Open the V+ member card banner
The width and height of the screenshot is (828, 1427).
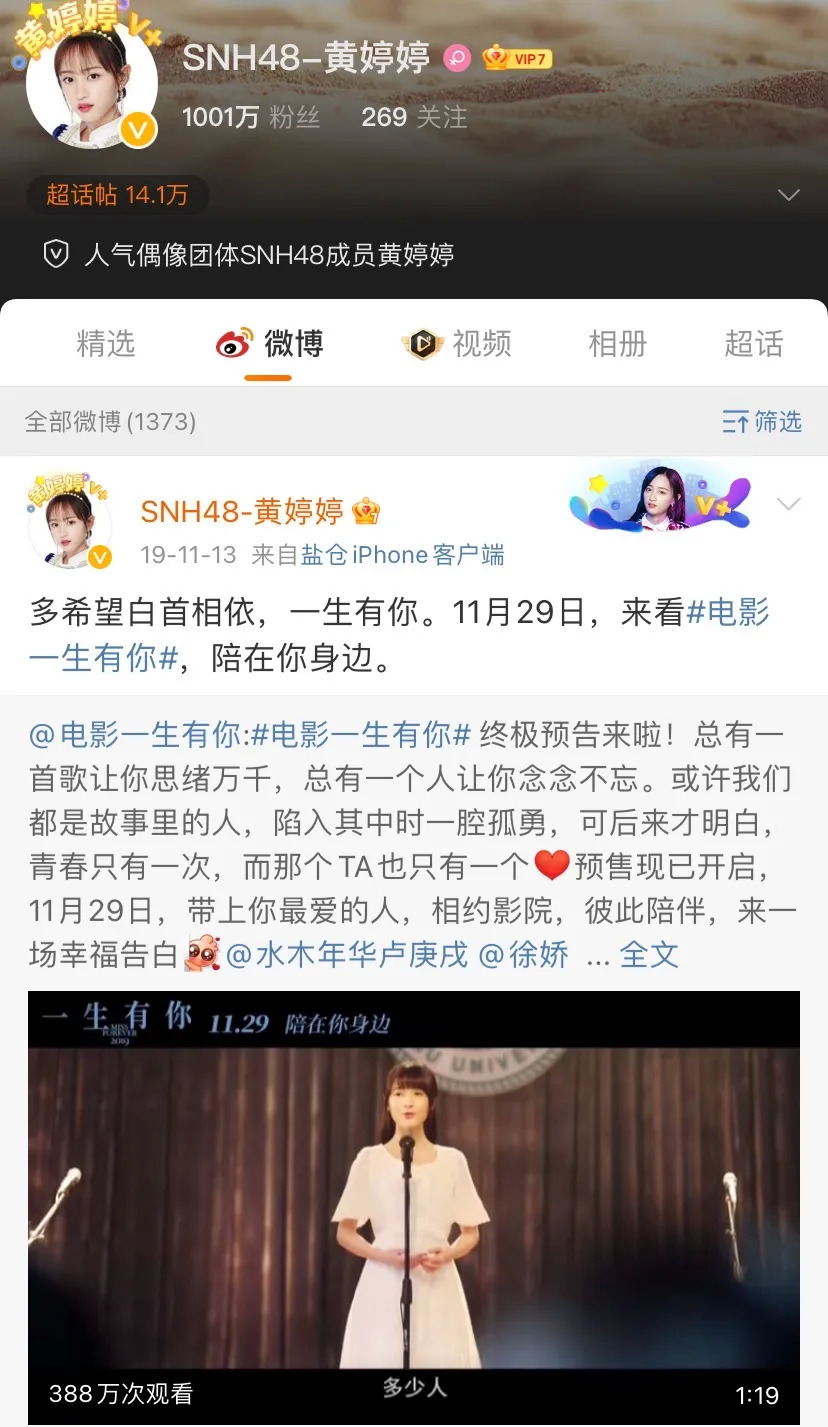coord(660,498)
